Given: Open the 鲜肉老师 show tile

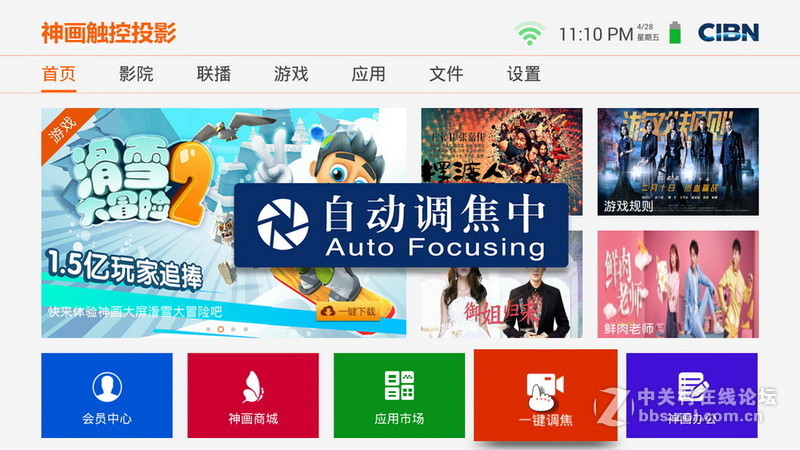Looking at the screenshot, I should 678,284.
